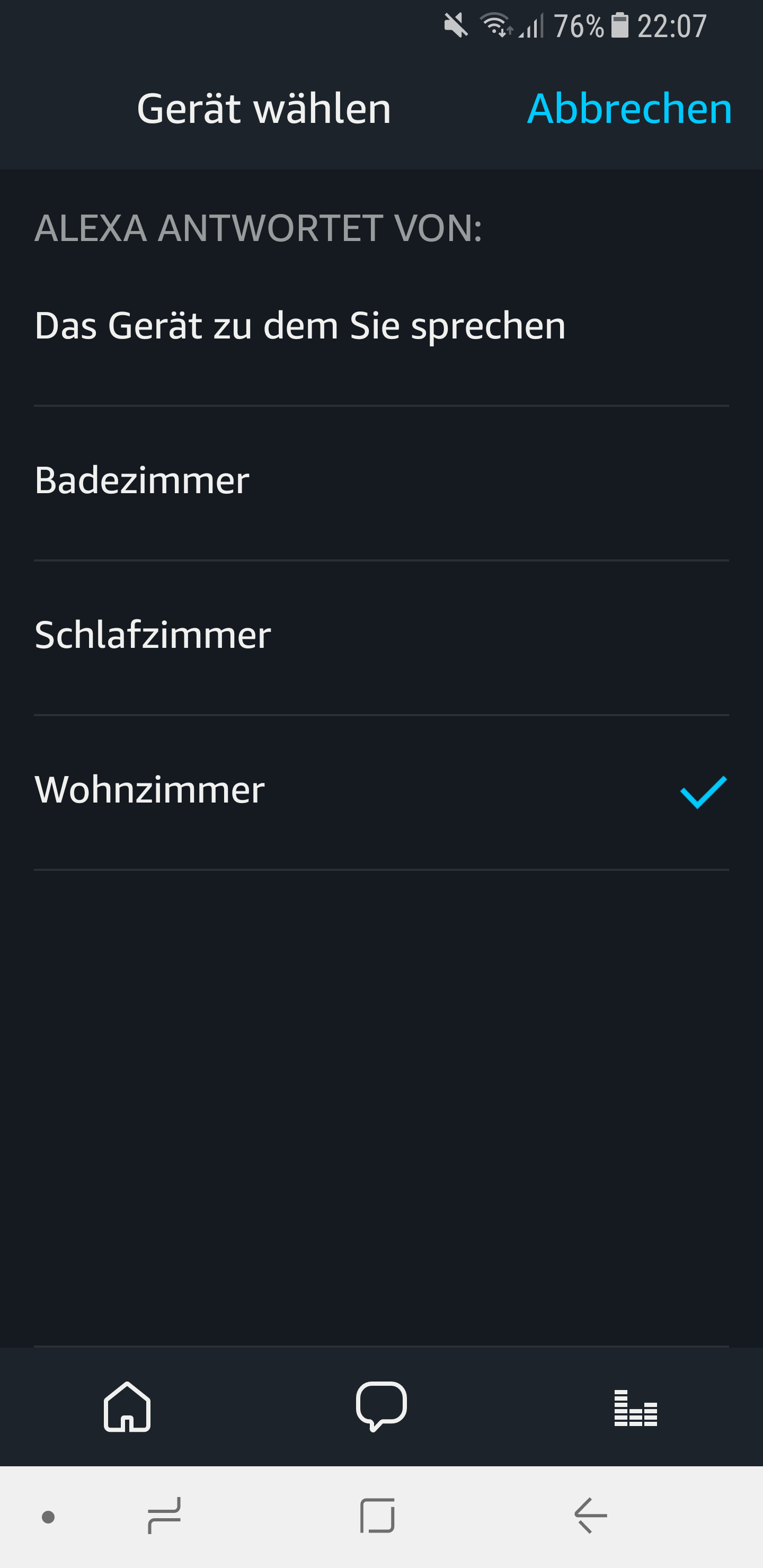This screenshot has width=763, height=1568.
Task: Go back using the system back arrow
Action: point(591,1516)
